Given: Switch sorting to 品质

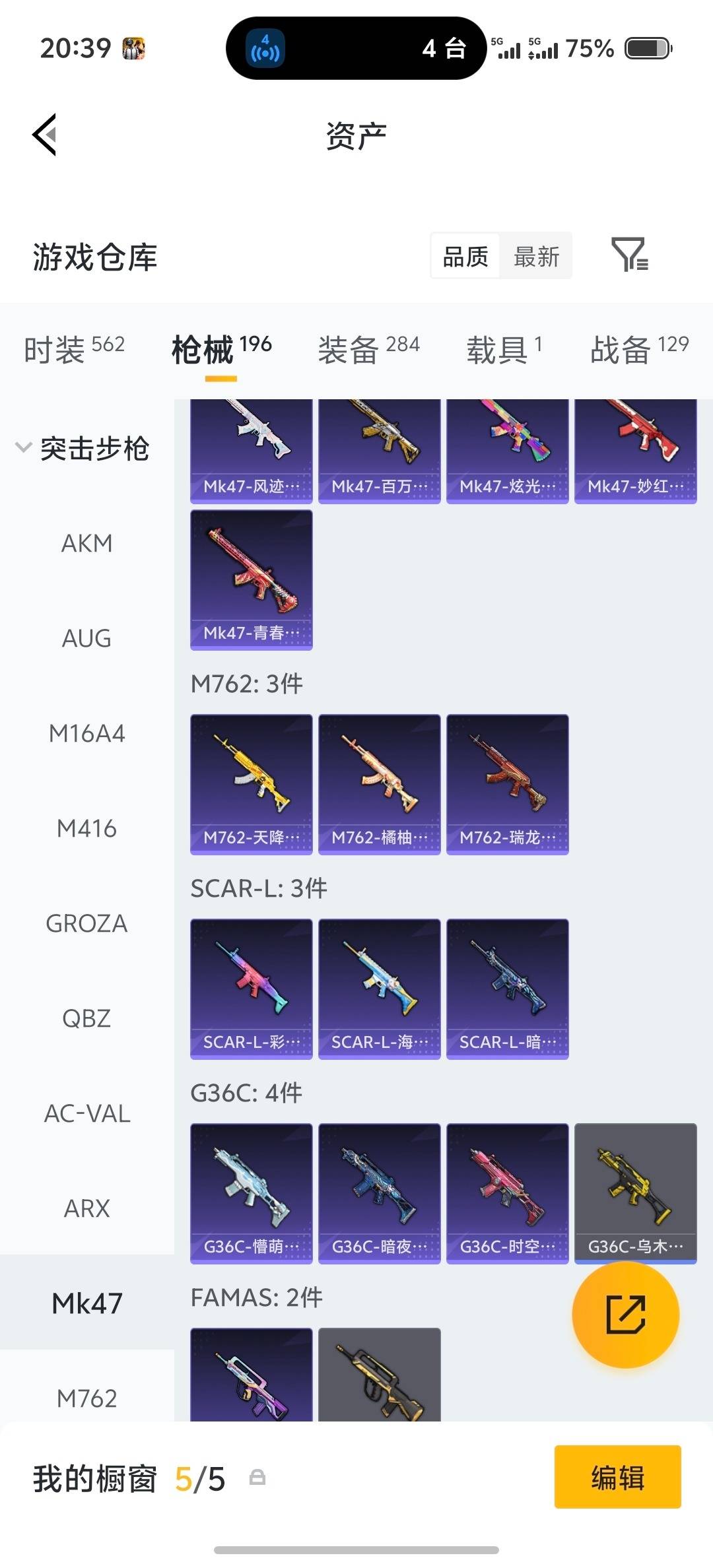Looking at the screenshot, I should tap(464, 256).
